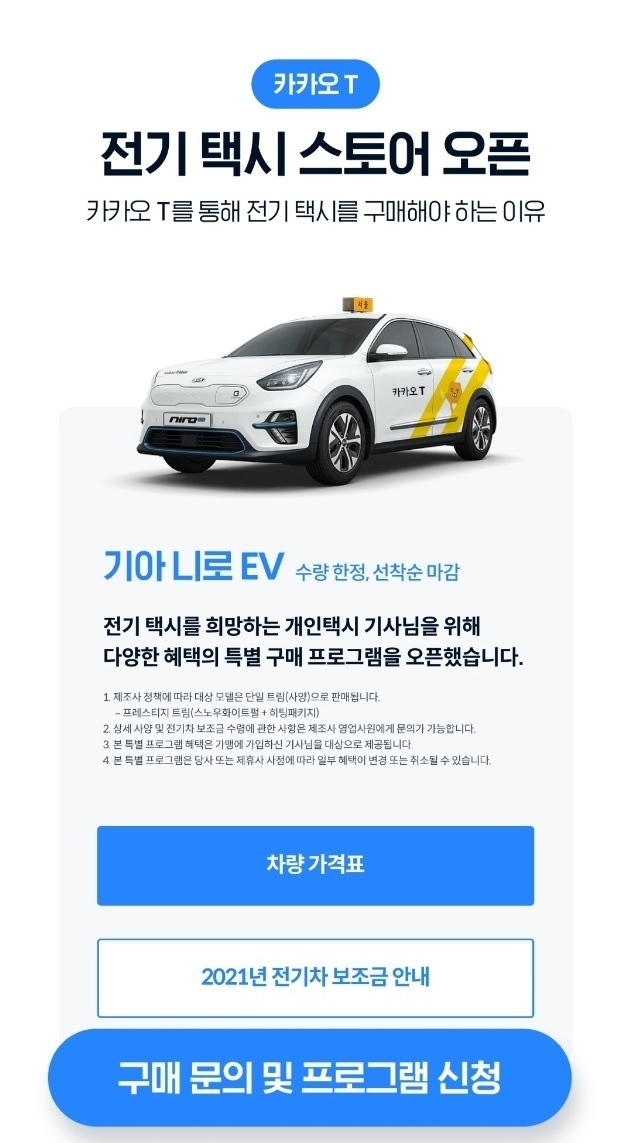Open the 차량 가격표 price list
Screen dimensions: 631x1143
315,865
